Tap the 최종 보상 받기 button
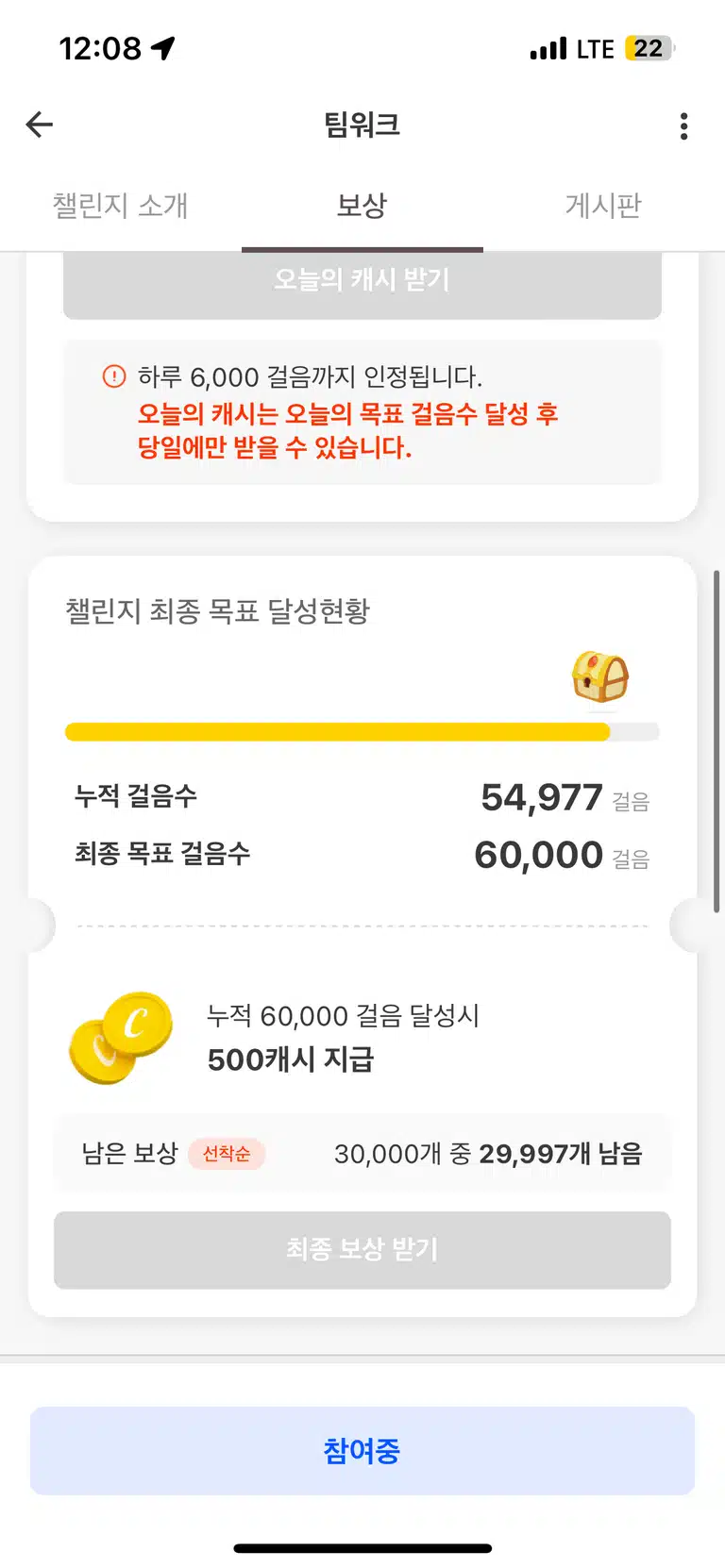 362,1250
